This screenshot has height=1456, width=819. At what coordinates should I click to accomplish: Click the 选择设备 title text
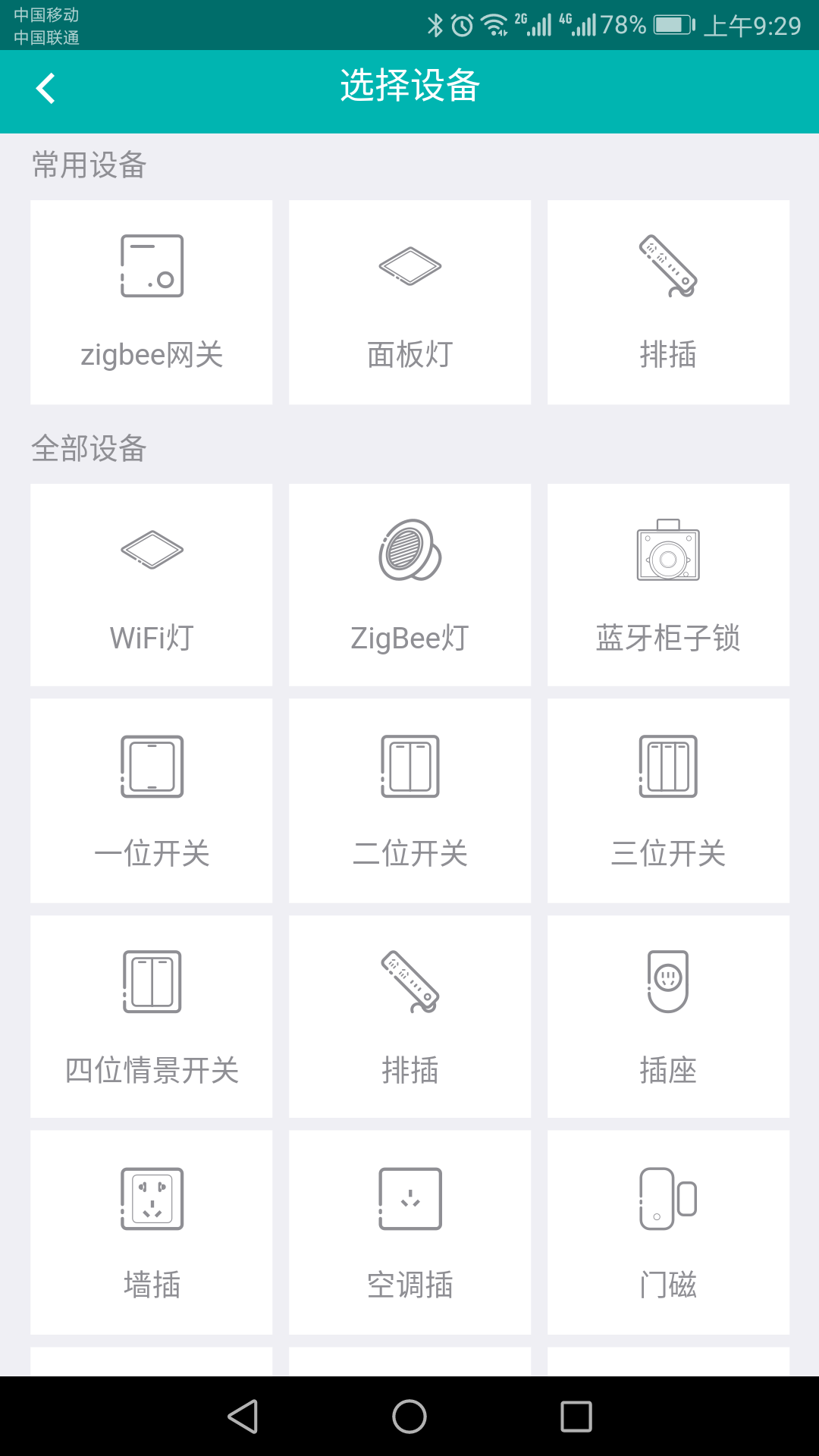[409, 86]
